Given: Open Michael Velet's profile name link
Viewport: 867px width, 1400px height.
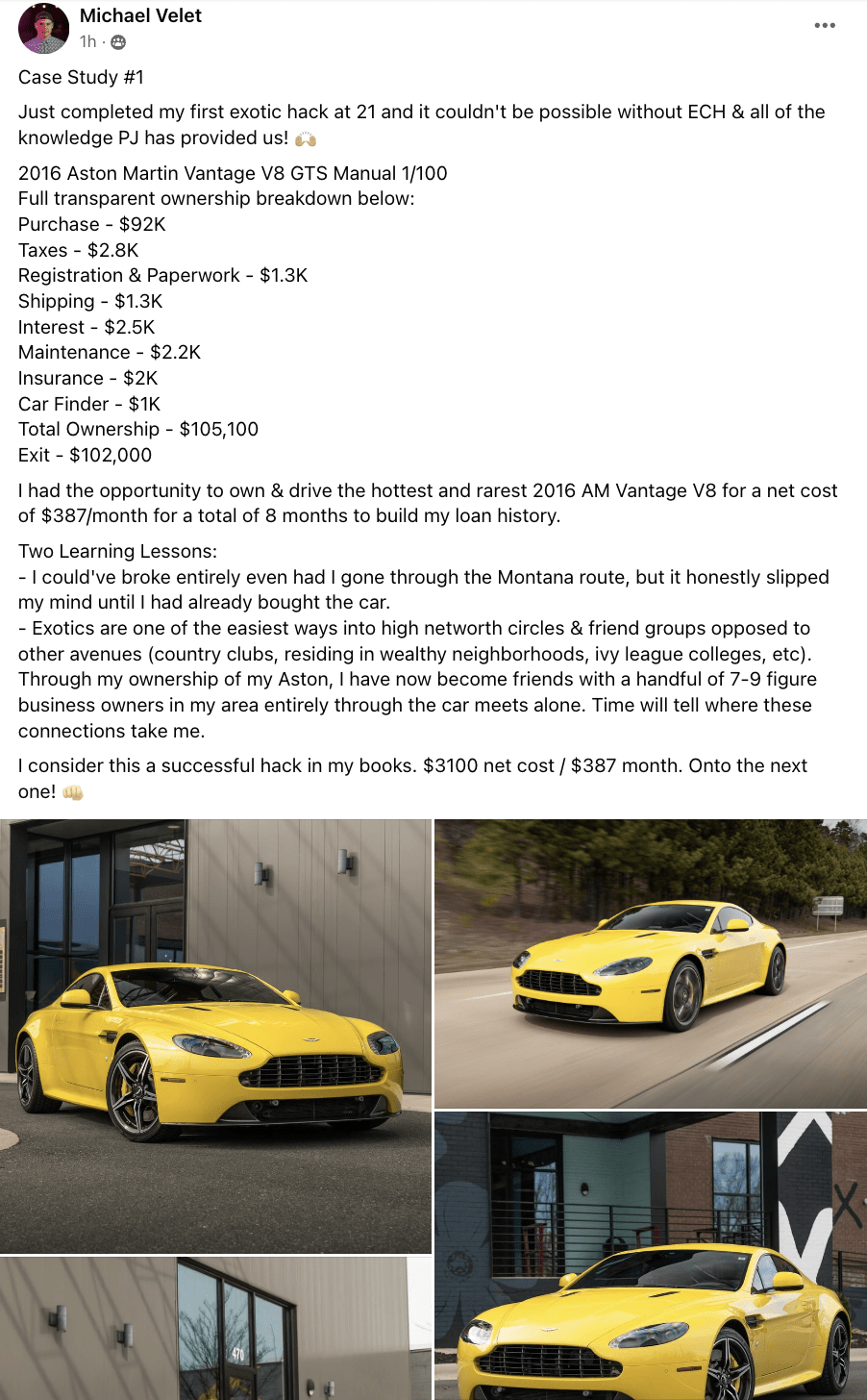Looking at the screenshot, I should pos(140,15).
